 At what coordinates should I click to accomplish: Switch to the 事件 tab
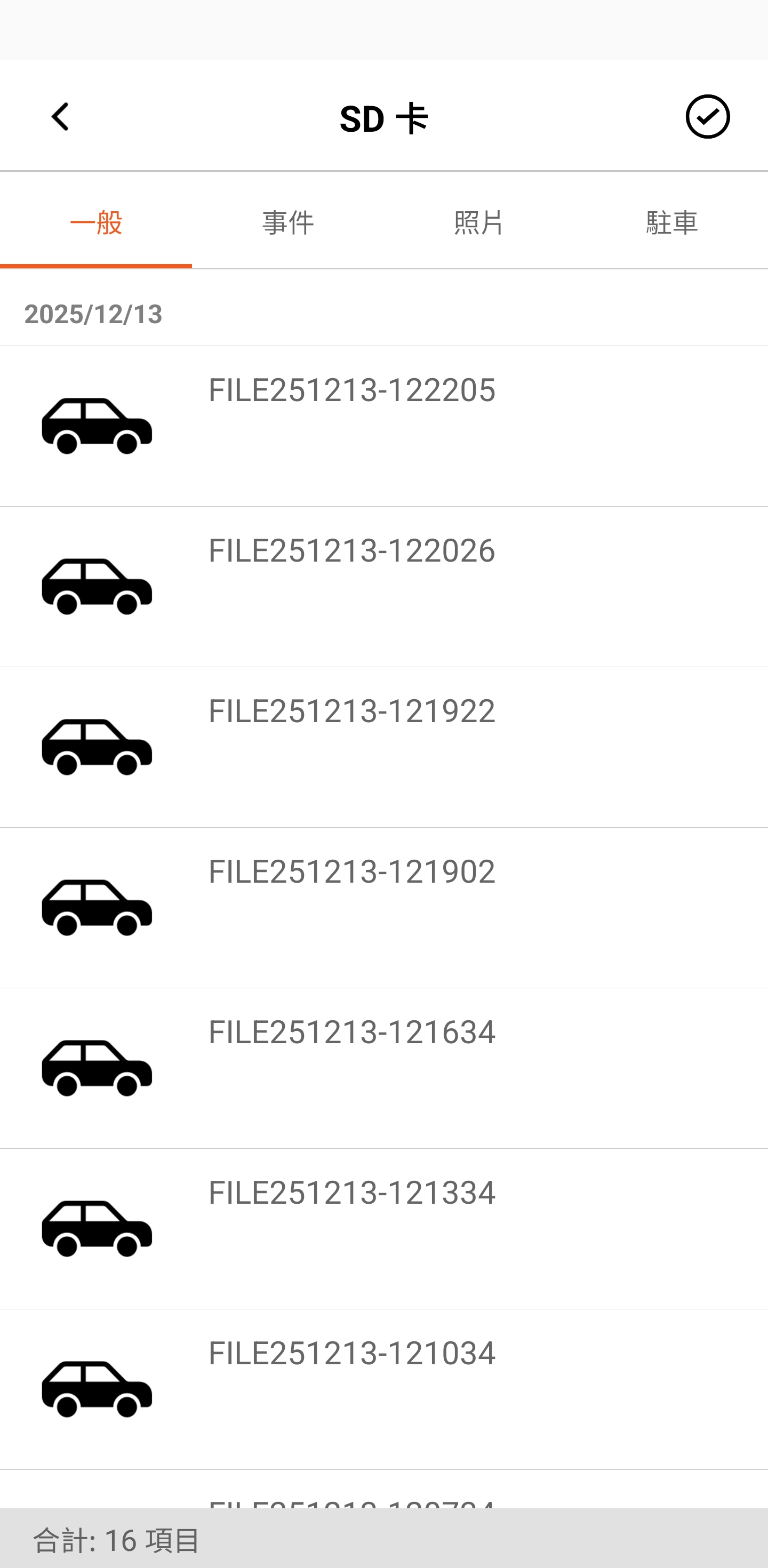[288, 222]
